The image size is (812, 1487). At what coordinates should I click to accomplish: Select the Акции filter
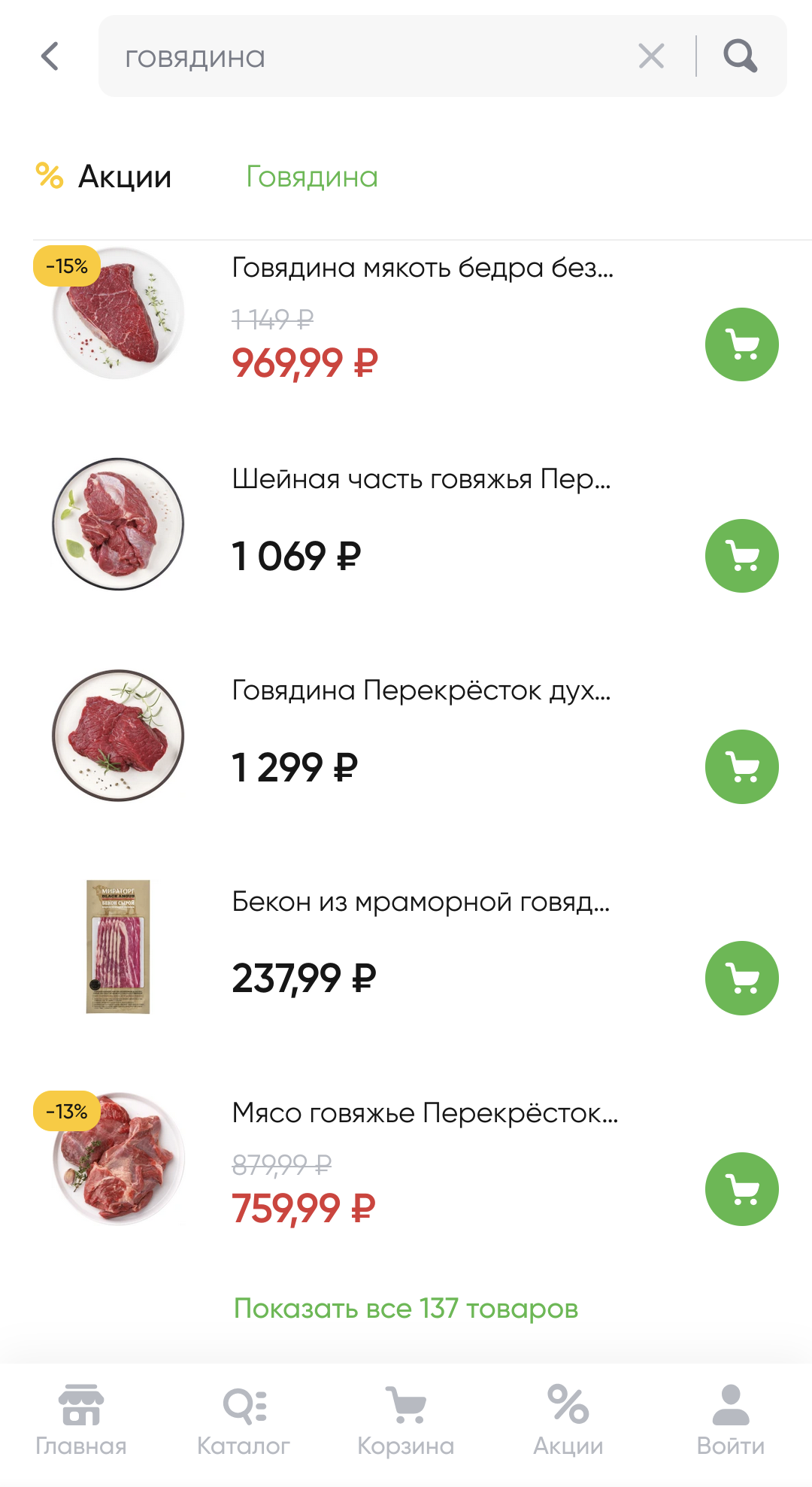[104, 177]
